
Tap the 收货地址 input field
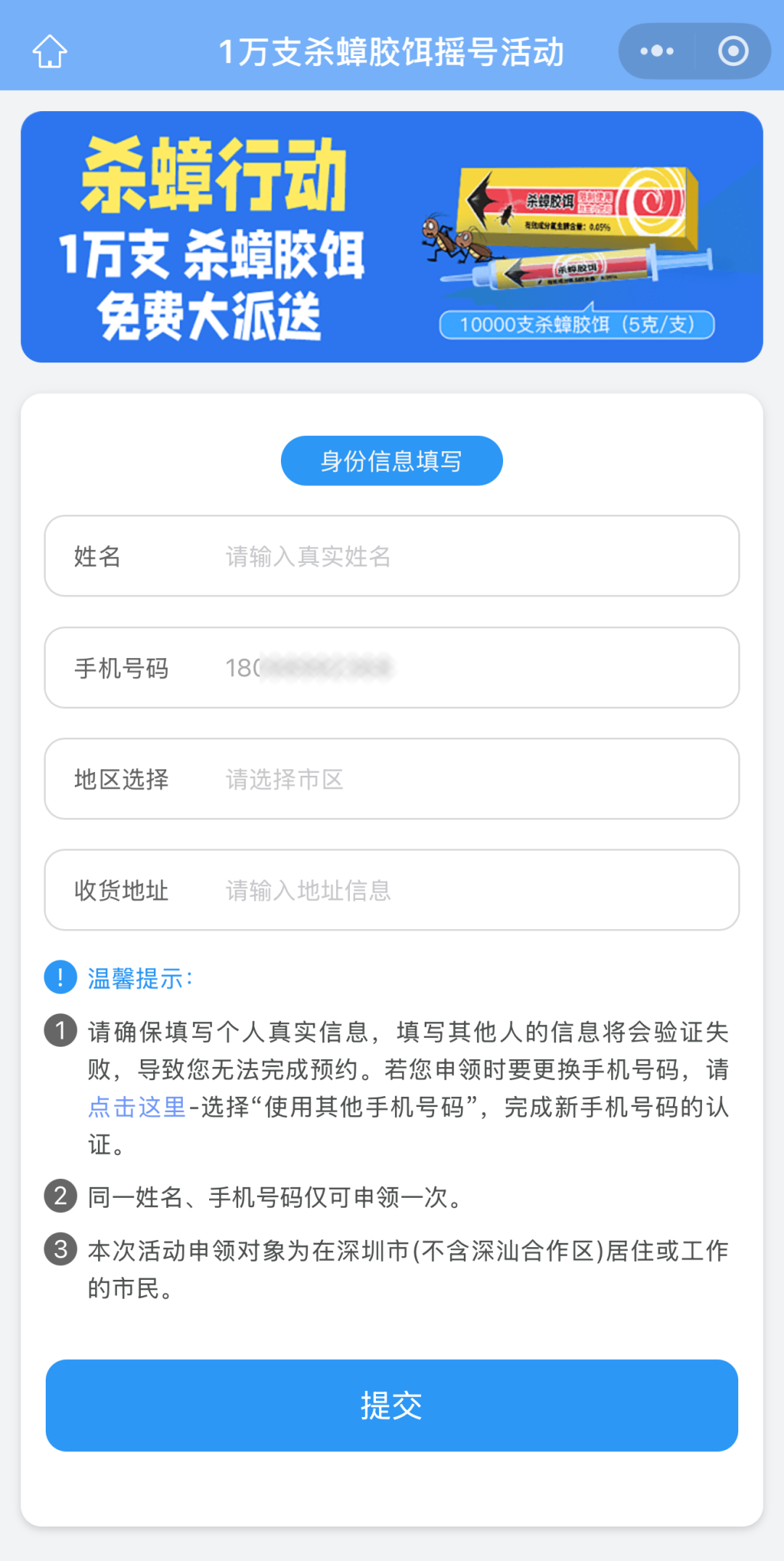tap(392, 890)
